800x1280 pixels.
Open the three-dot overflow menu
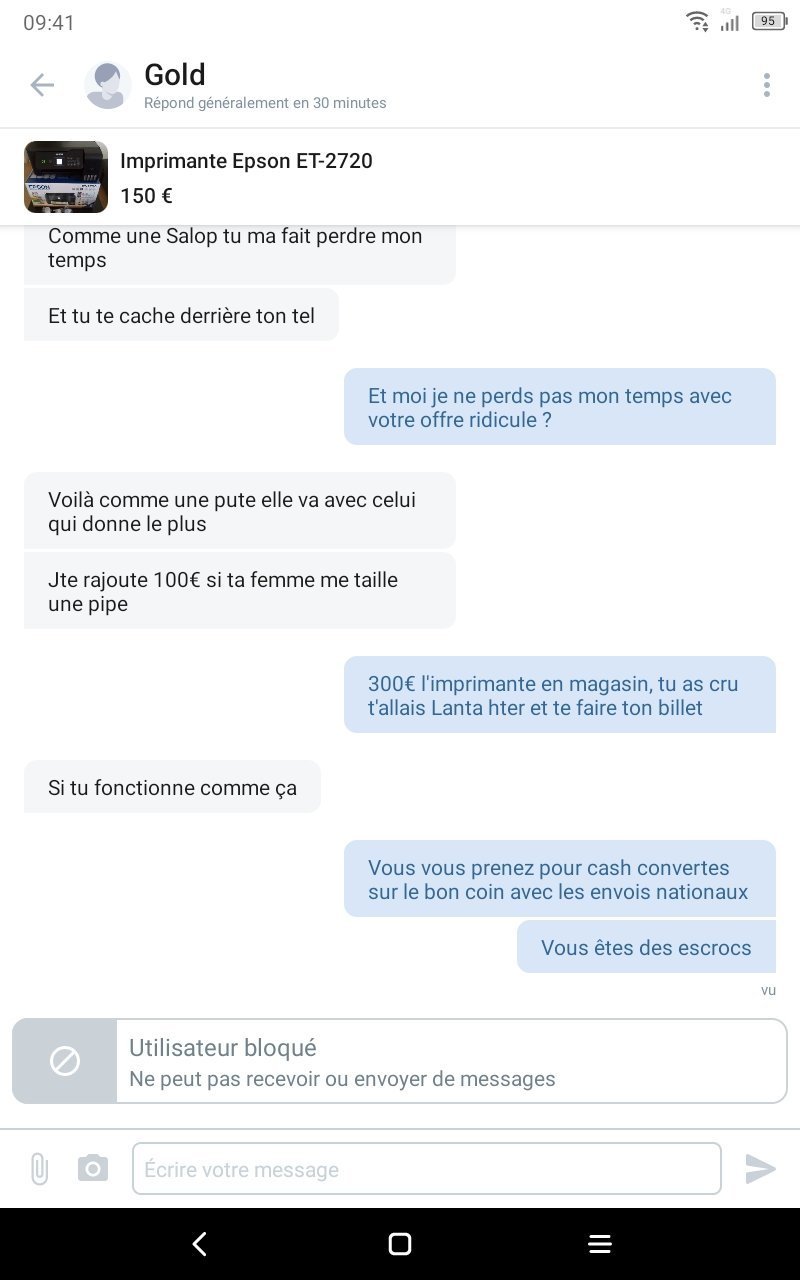(x=766, y=86)
